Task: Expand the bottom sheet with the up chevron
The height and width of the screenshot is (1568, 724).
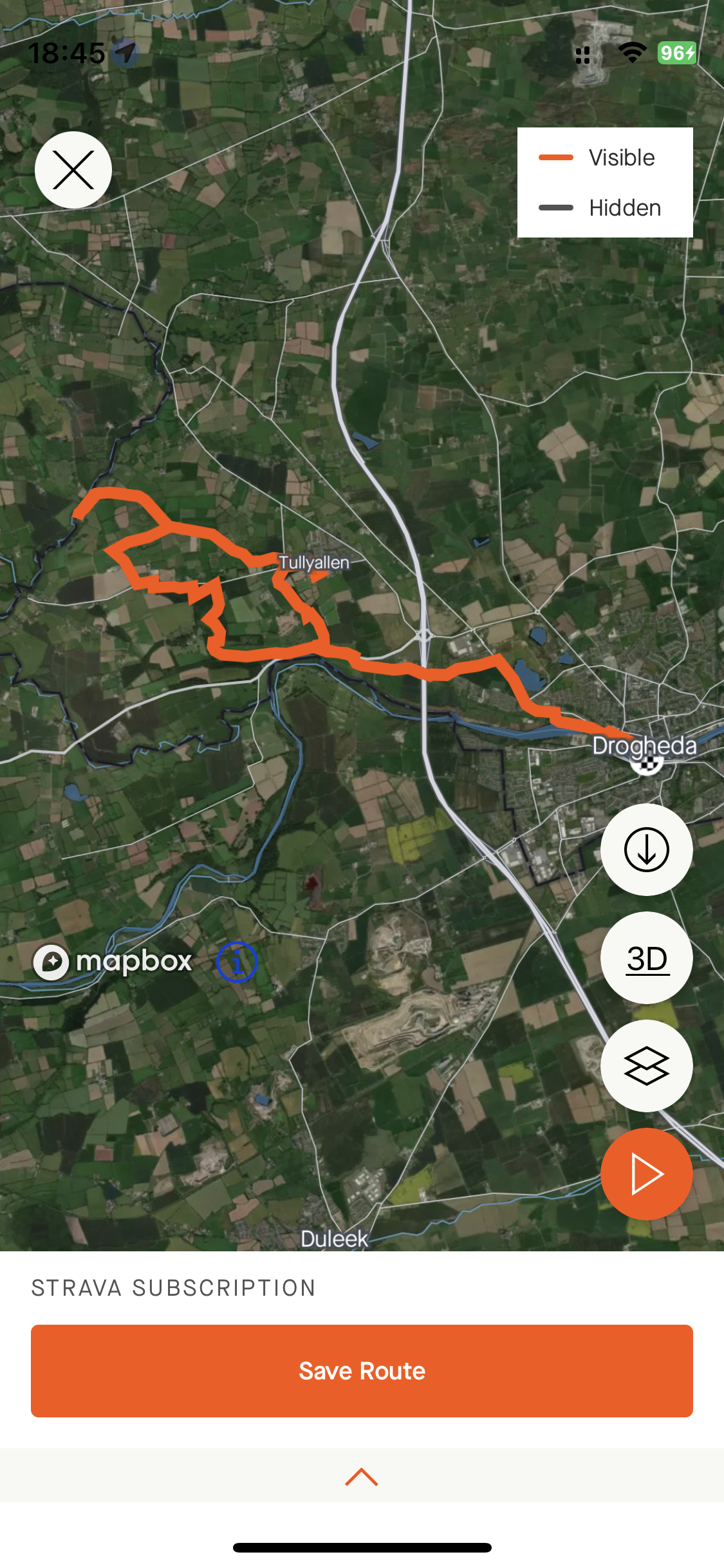Action: (362, 1477)
